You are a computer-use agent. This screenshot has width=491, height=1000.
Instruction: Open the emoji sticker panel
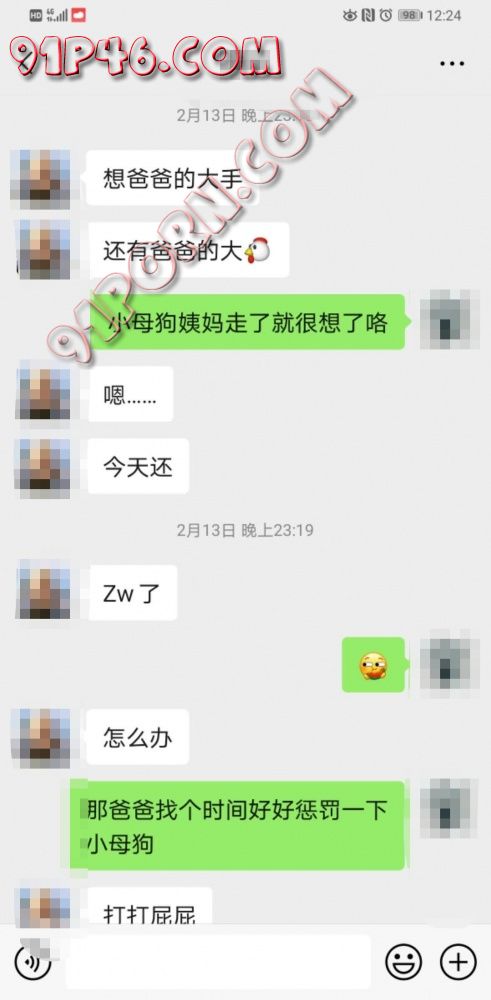click(x=403, y=962)
